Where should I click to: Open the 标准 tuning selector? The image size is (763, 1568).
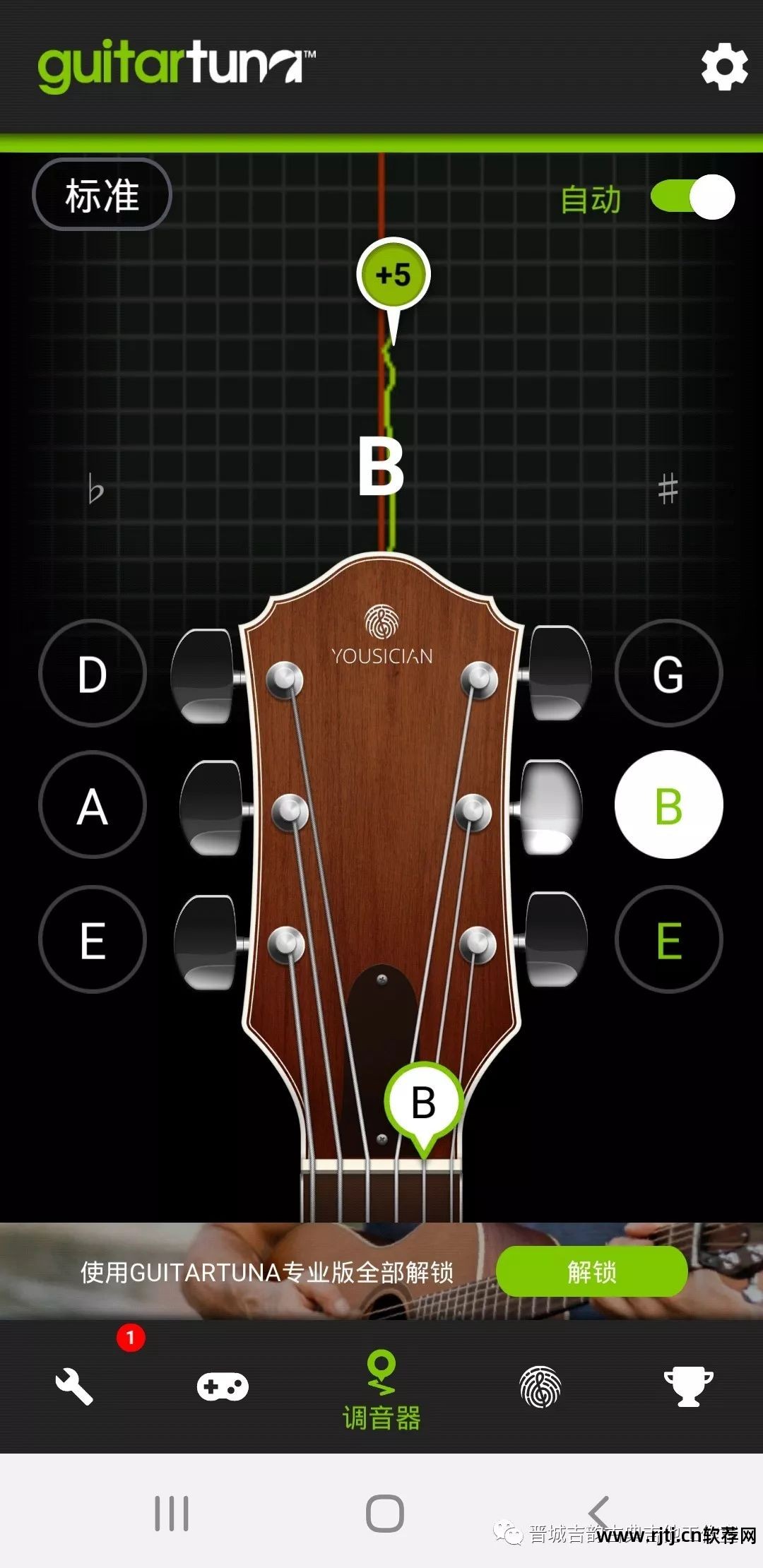[x=102, y=195]
